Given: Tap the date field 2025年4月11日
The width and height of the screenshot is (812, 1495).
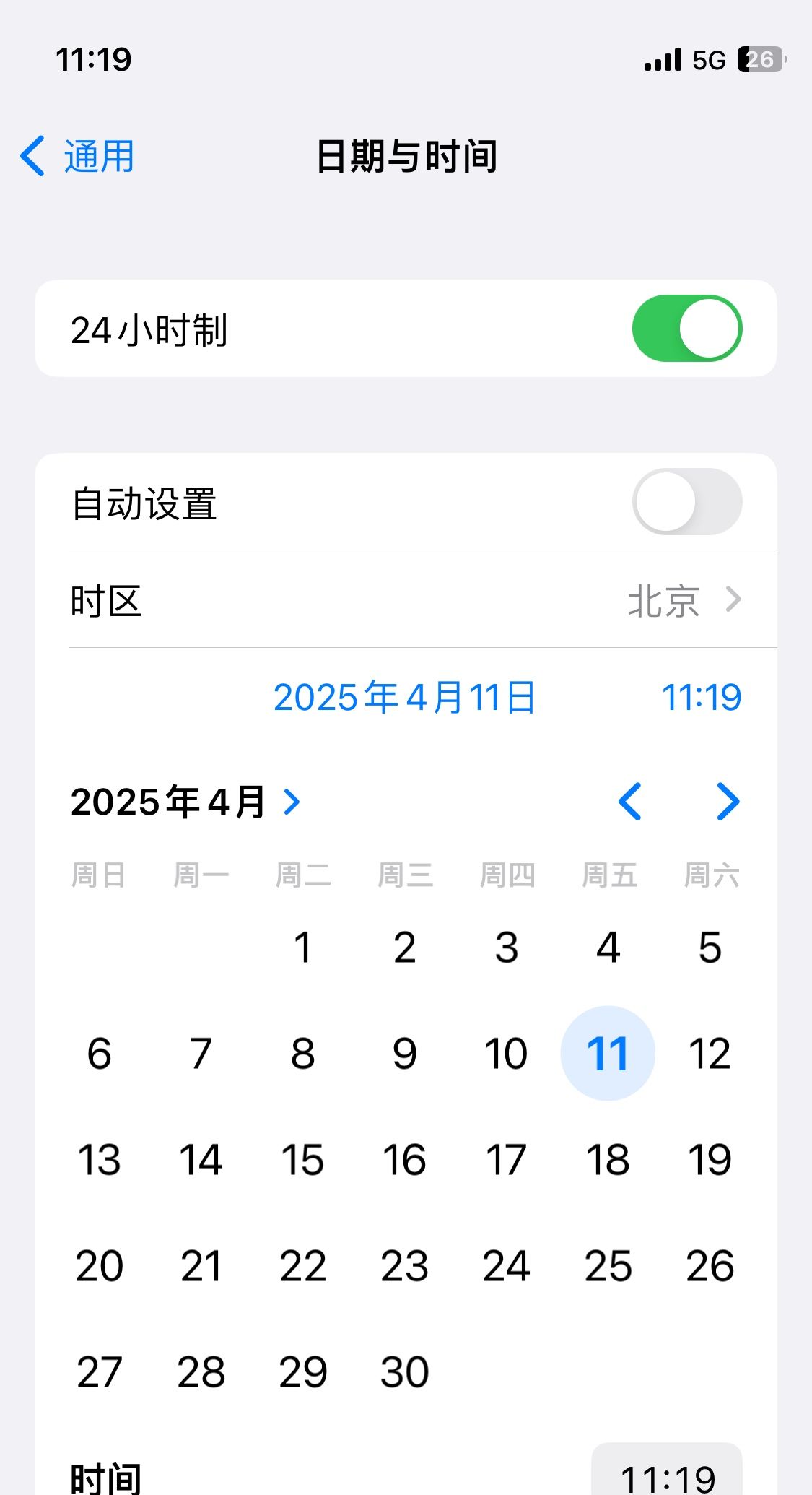Looking at the screenshot, I should (404, 698).
